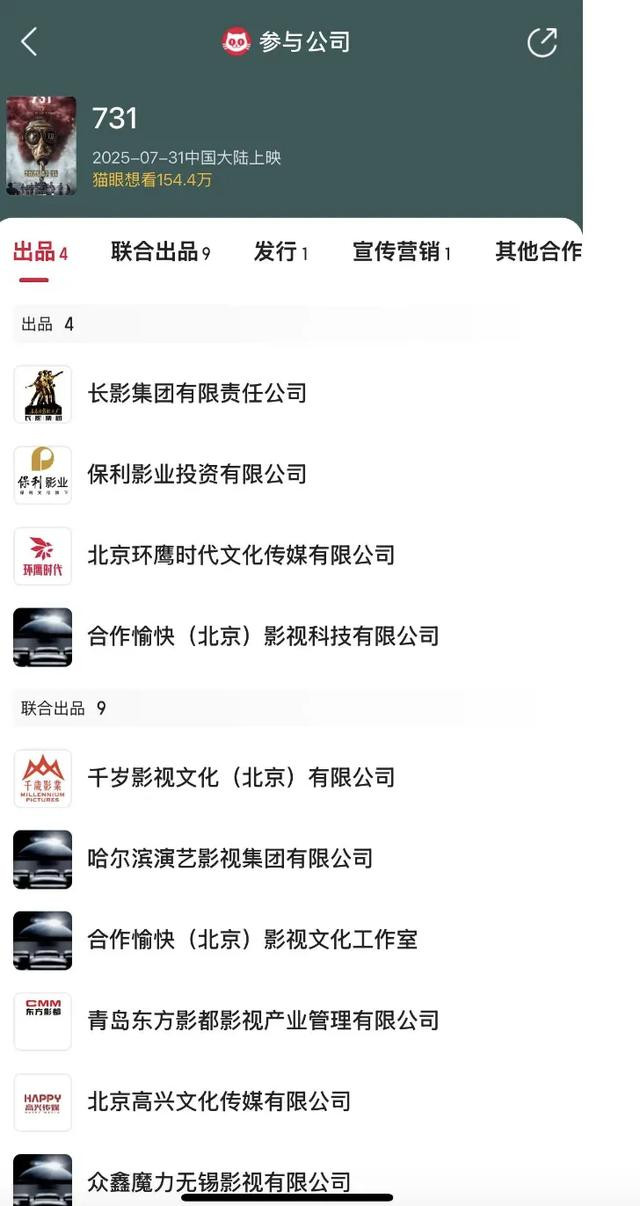
Task: Select the 出品 tab
Action: (40, 252)
